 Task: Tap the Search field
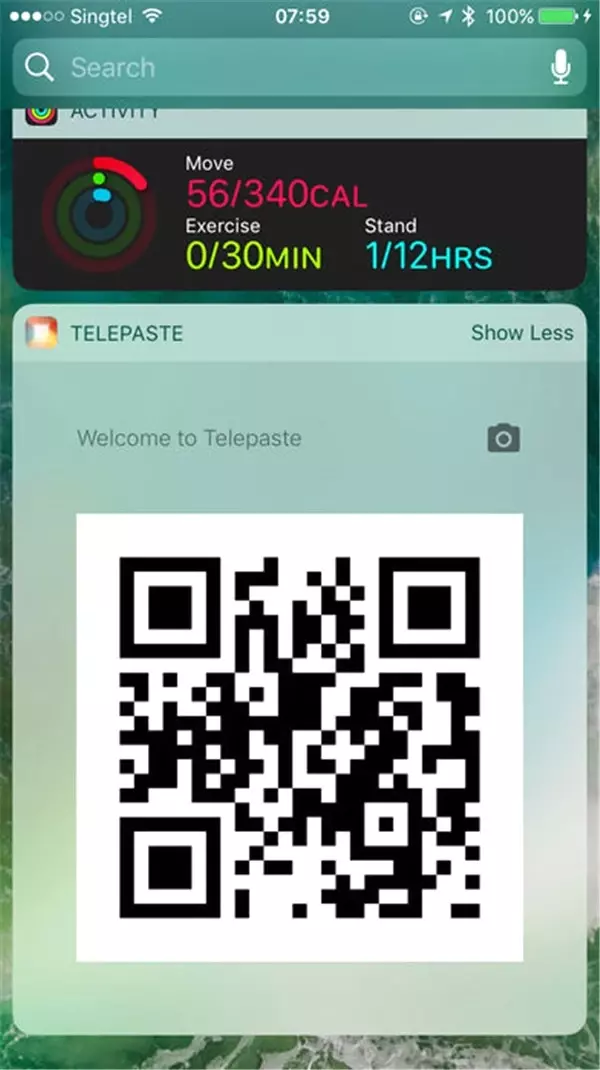point(280,68)
